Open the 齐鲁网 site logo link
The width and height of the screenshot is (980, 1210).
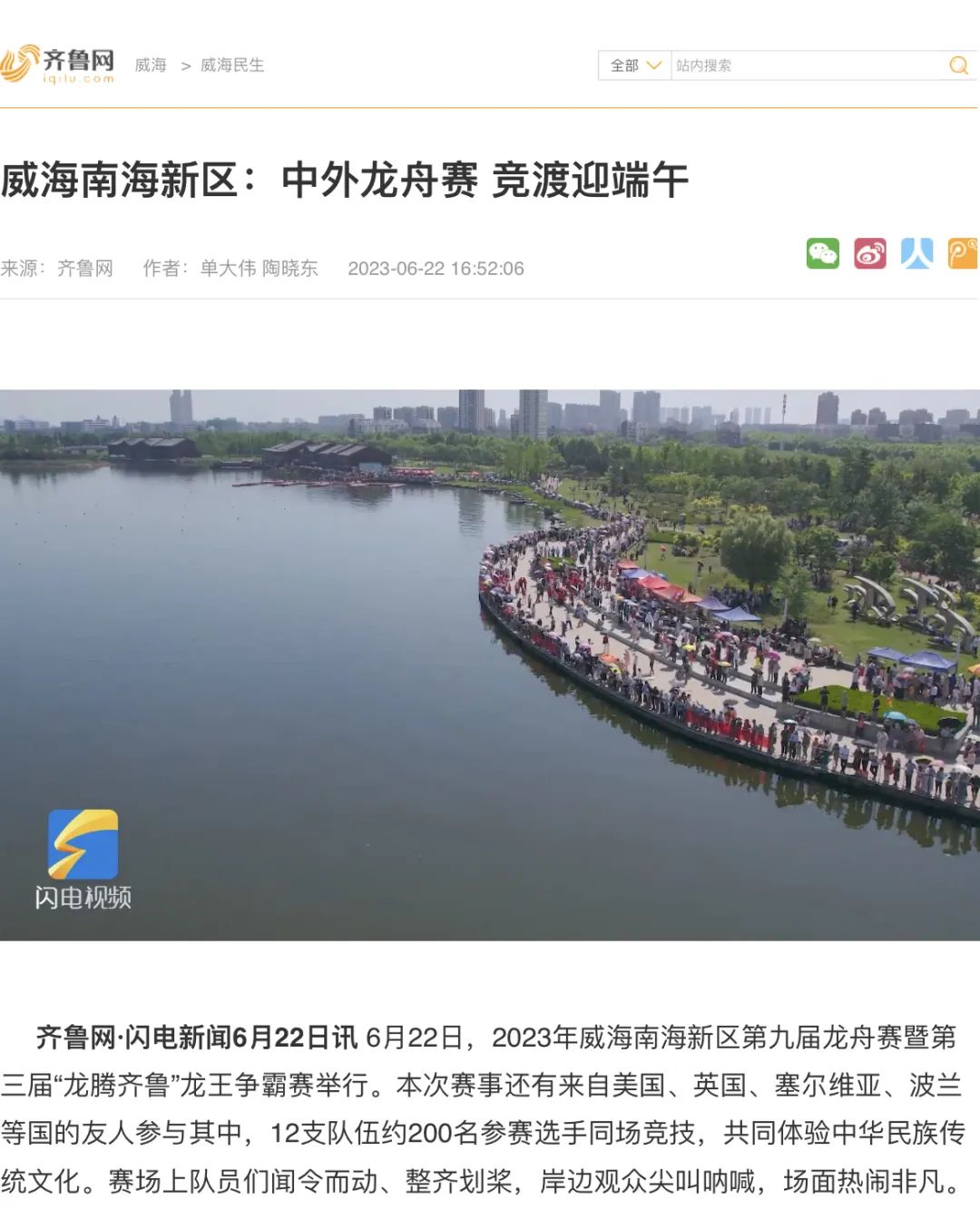[x=58, y=64]
